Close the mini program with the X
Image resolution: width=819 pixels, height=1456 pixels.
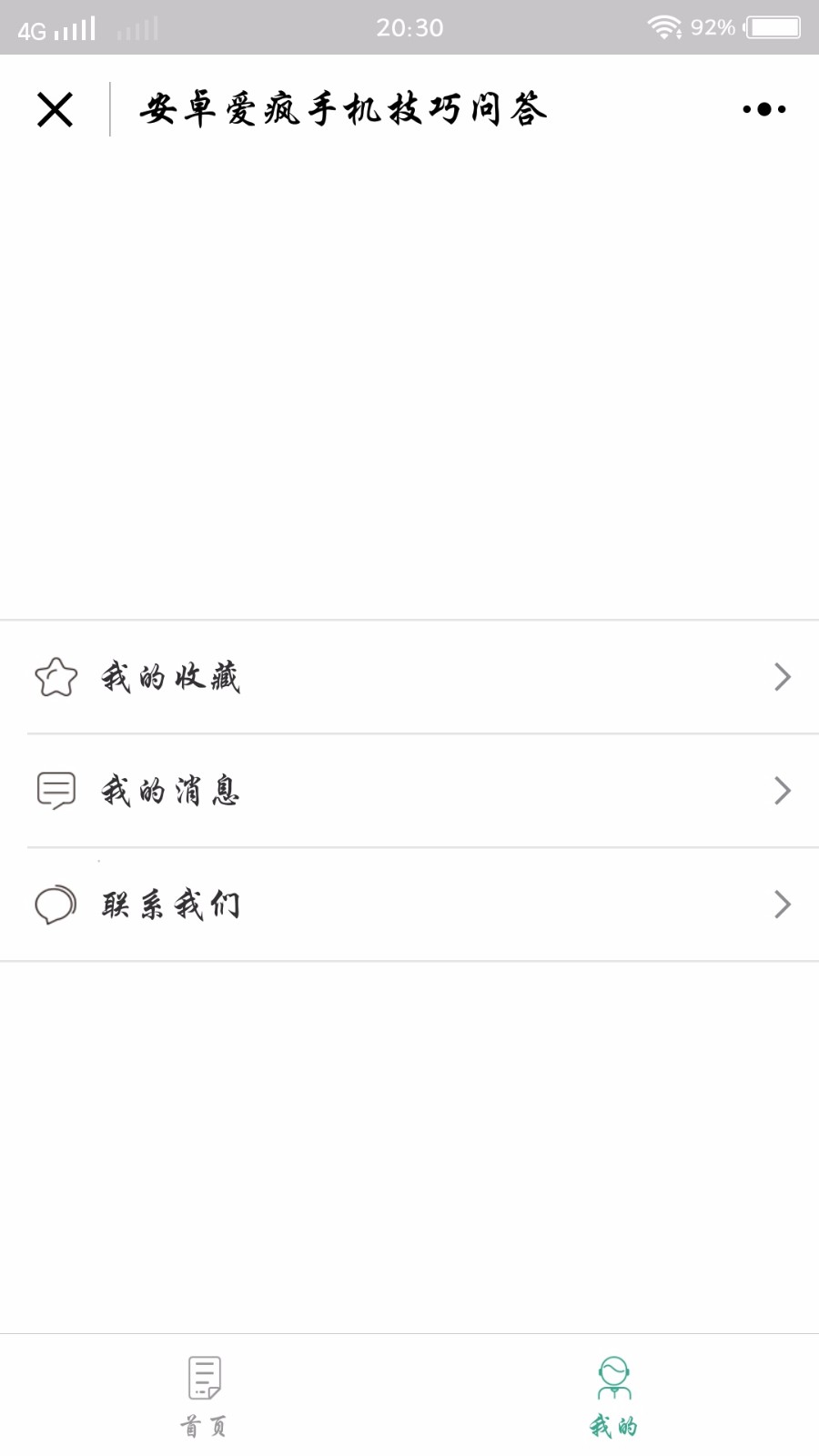coord(55,110)
